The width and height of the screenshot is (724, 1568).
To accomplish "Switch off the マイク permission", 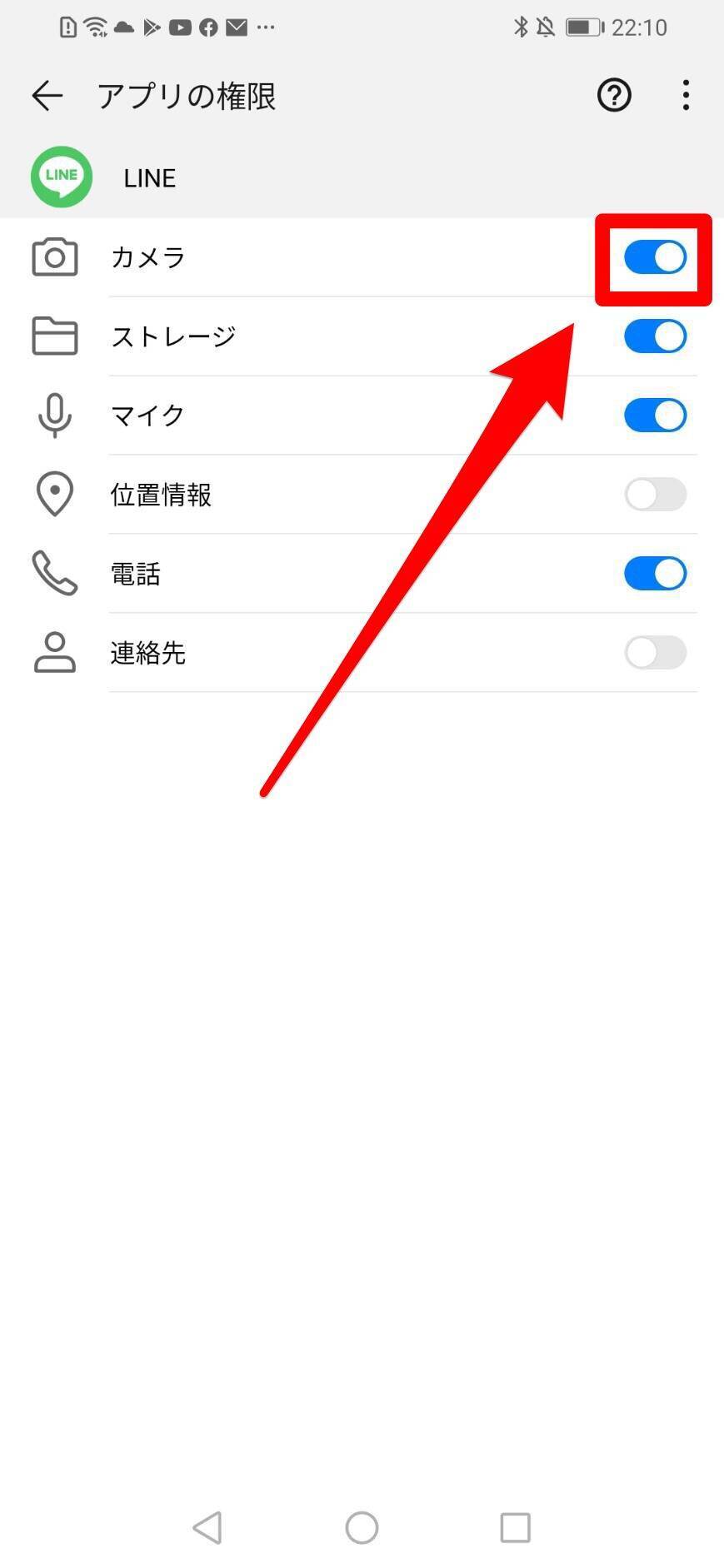I will [655, 416].
